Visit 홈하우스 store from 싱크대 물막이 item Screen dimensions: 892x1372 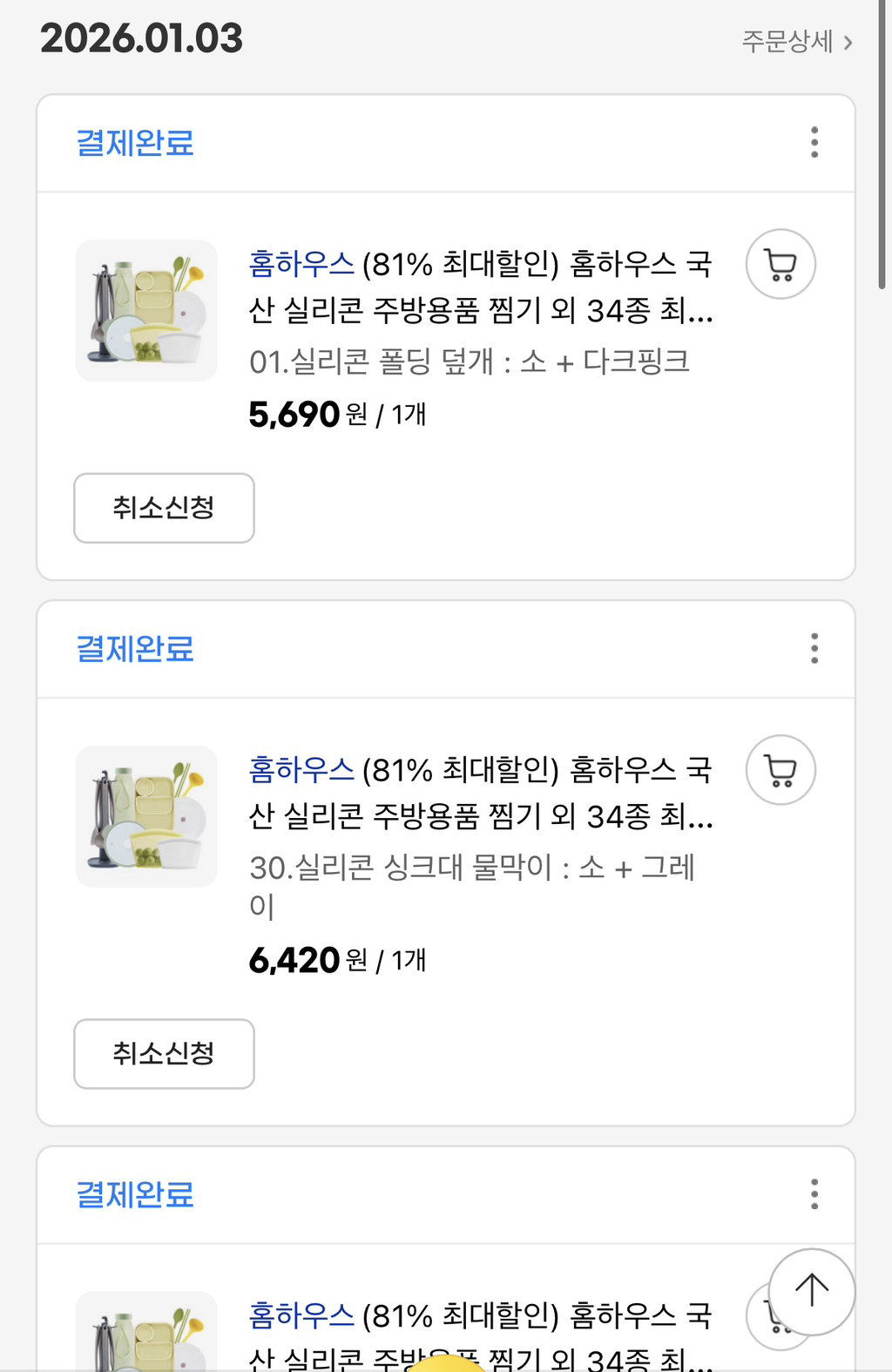pyautogui.click(x=301, y=769)
